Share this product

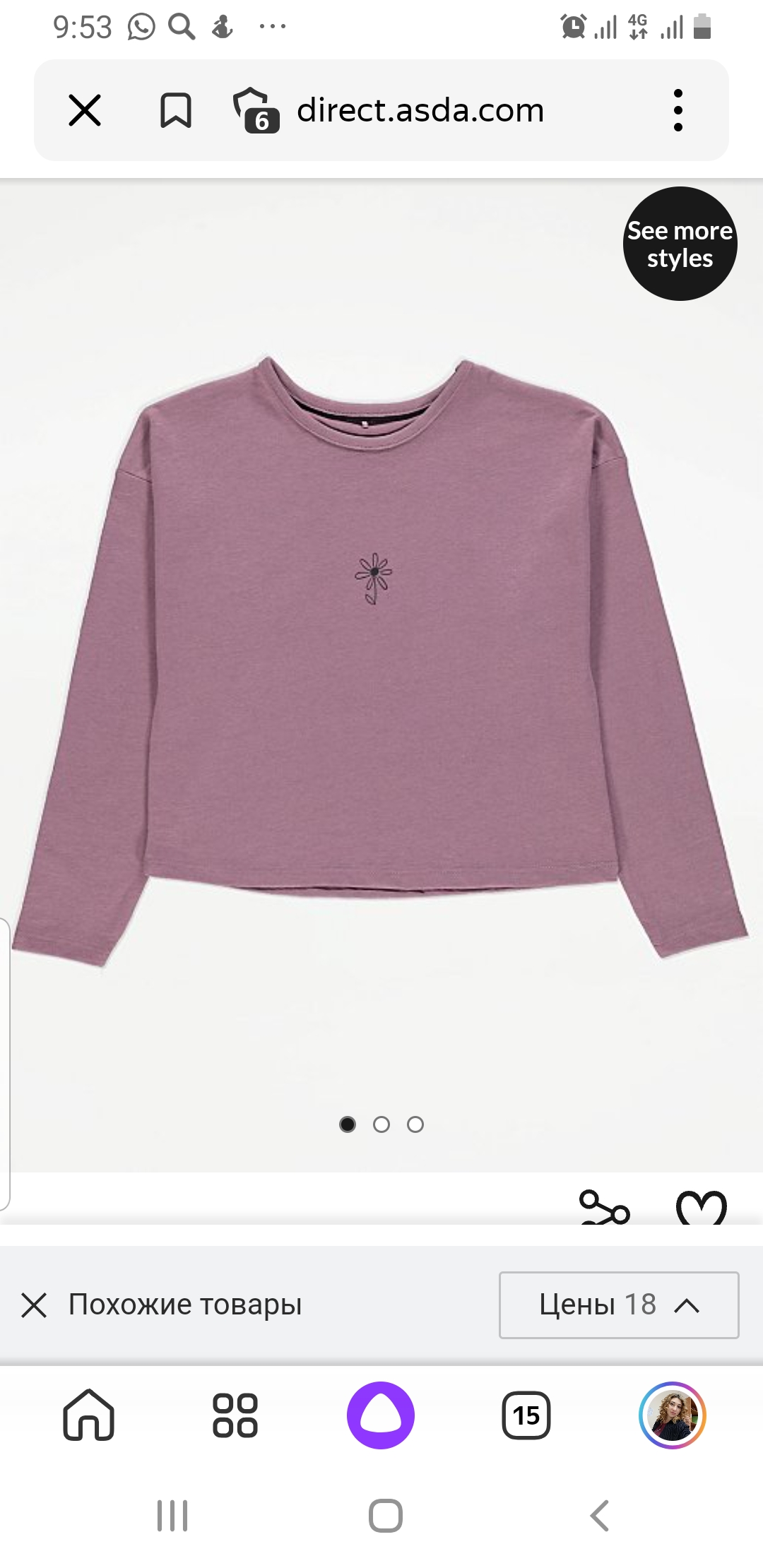(x=604, y=1208)
